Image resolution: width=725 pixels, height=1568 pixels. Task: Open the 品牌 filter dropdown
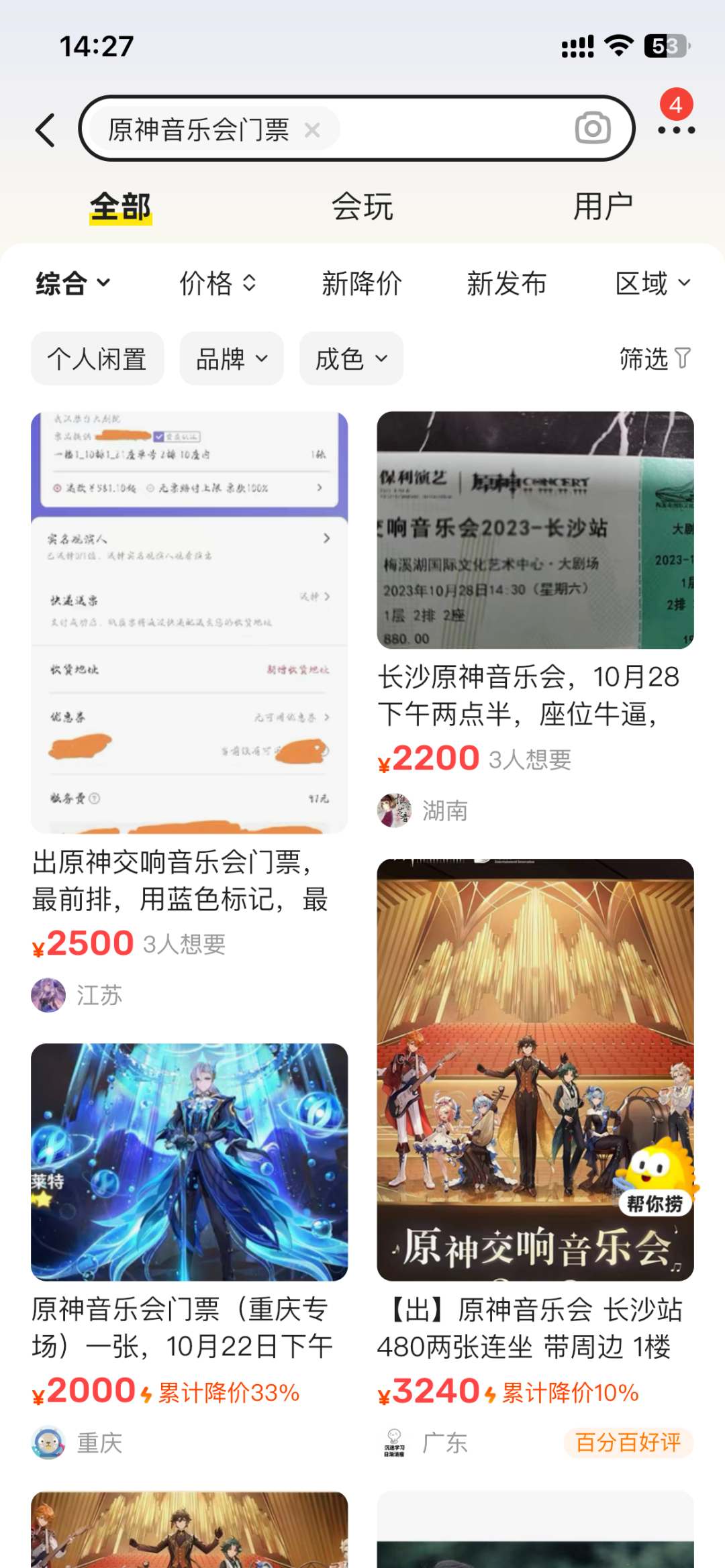pyautogui.click(x=231, y=359)
